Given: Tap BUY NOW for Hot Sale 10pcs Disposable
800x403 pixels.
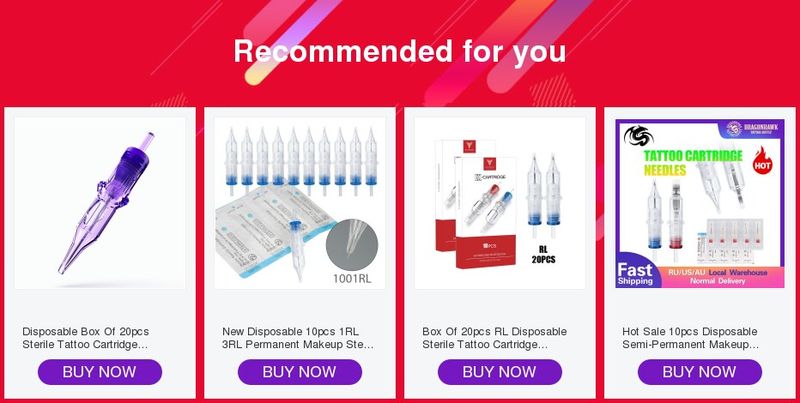Looking at the screenshot, I should [x=699, y=372].
